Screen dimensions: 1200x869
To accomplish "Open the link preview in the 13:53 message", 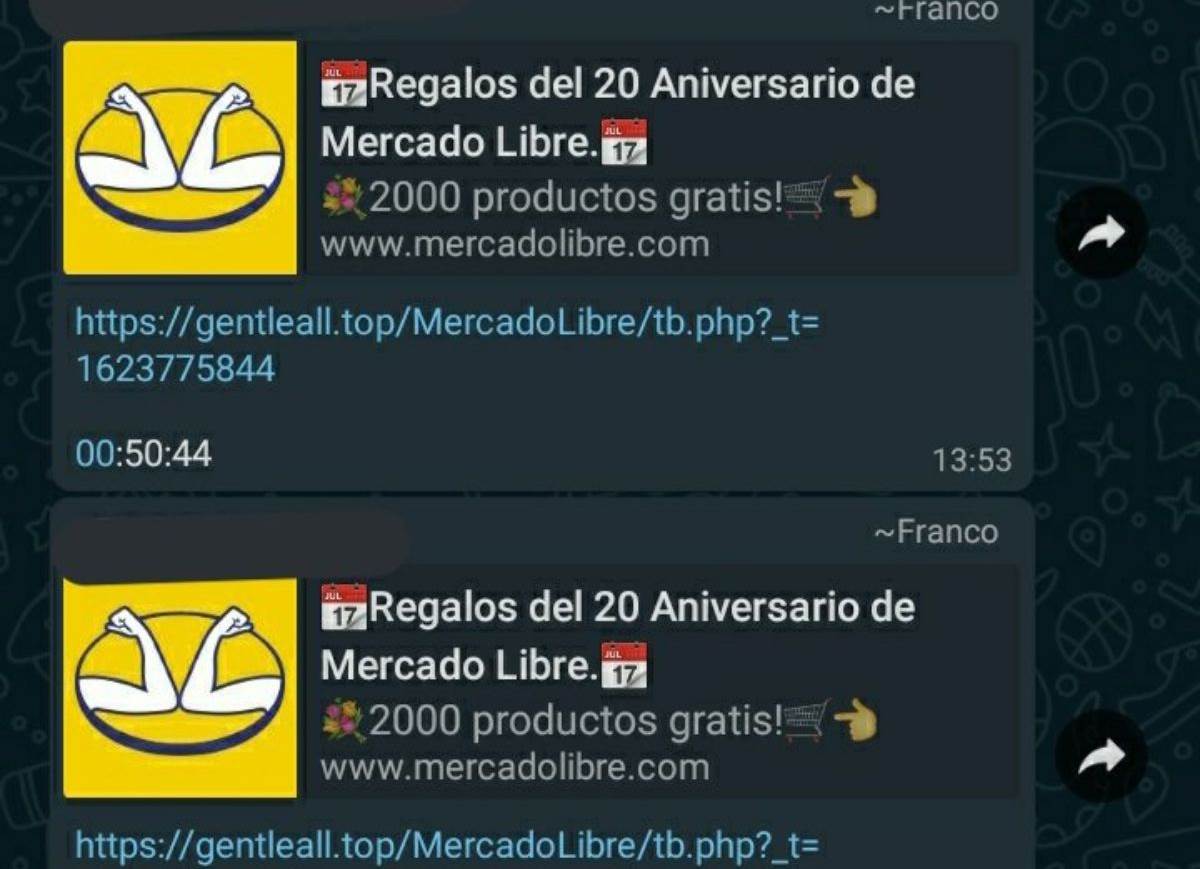I will [540, 158].
